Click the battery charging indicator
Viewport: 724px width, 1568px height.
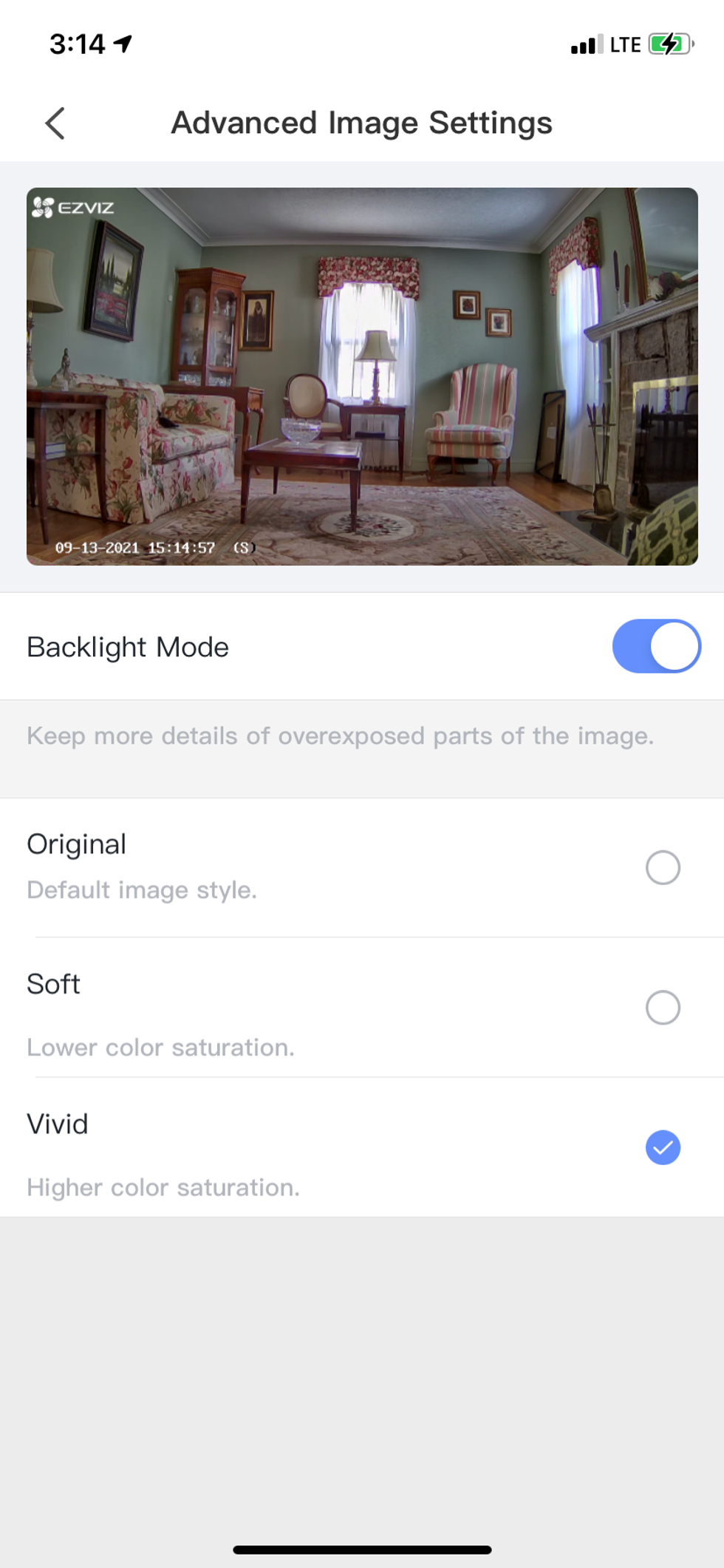point(669,44)
